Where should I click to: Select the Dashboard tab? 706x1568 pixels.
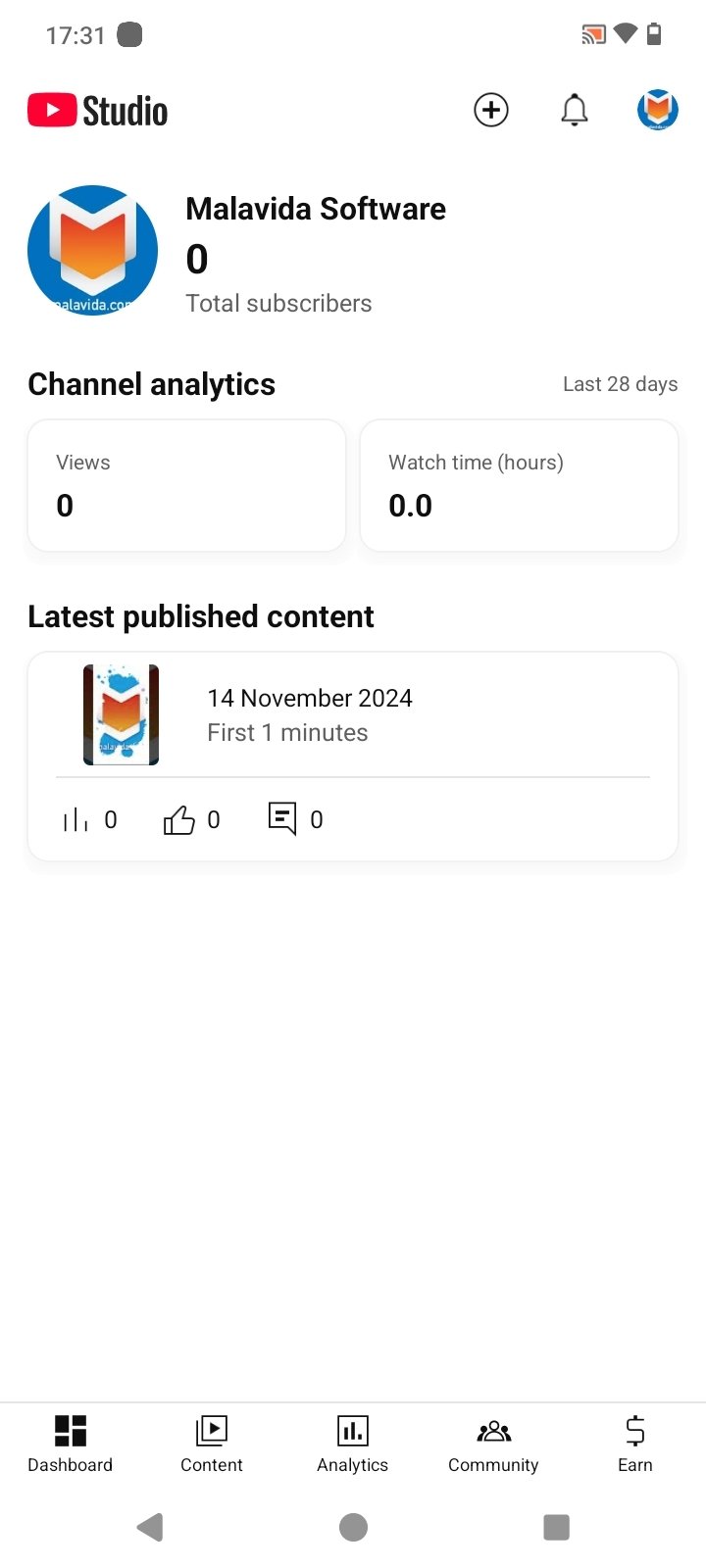click(x=70, y=1444)
